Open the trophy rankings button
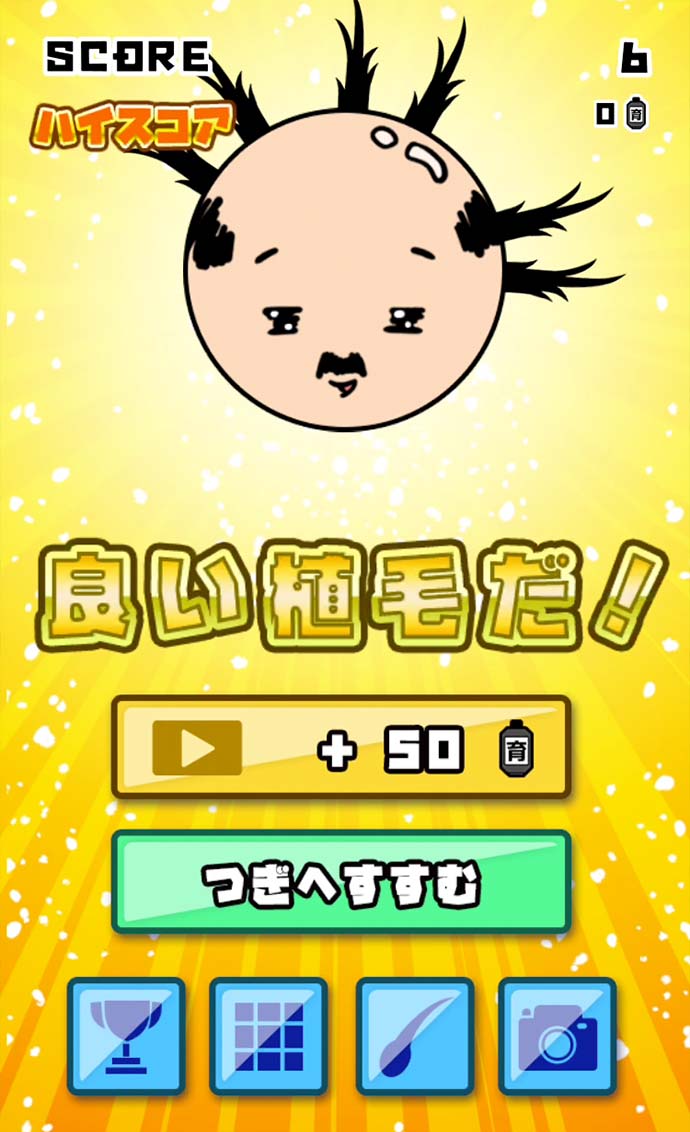This screenshot has height=1132, width=690. pyautogui.click(x=126, y=1036)
